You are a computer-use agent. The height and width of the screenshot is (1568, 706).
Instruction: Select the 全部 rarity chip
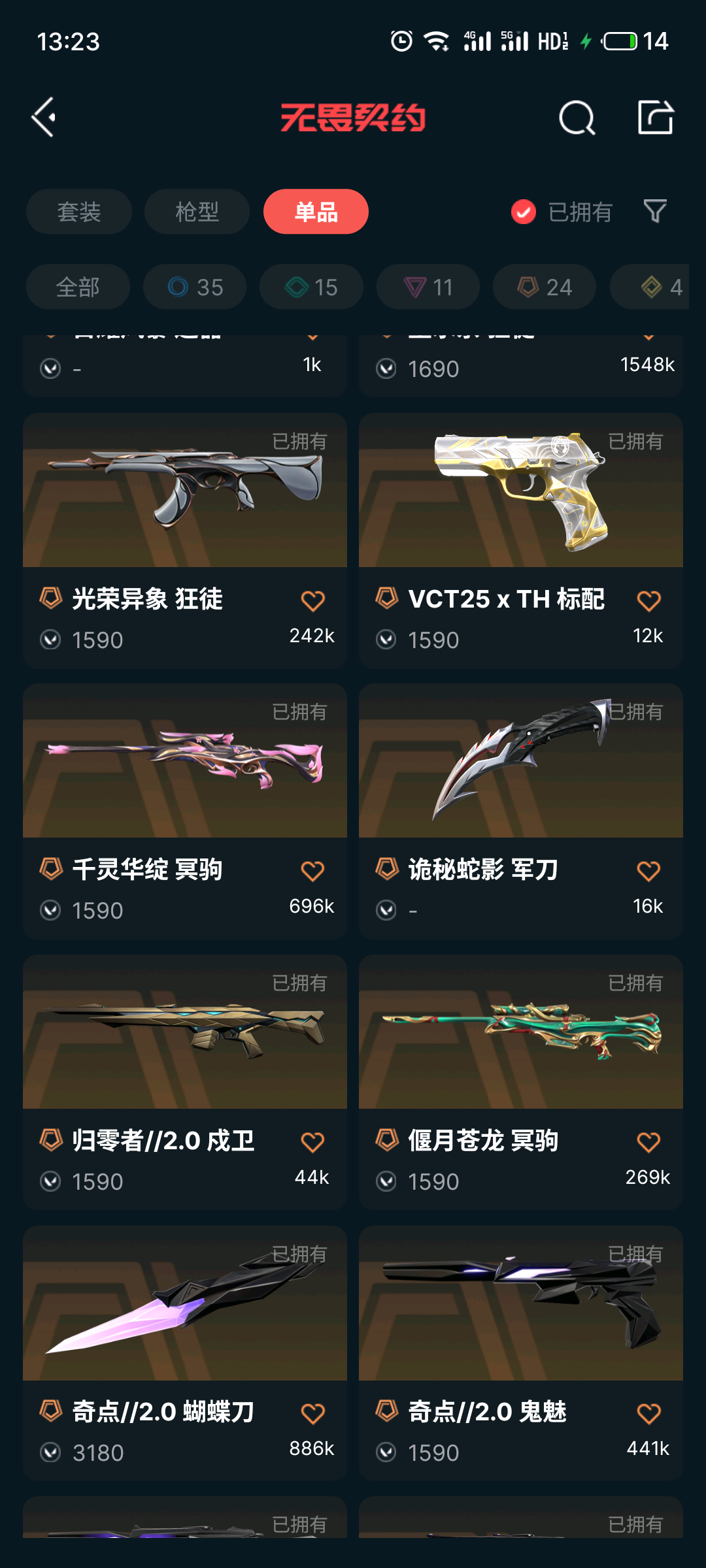(78, 287)
